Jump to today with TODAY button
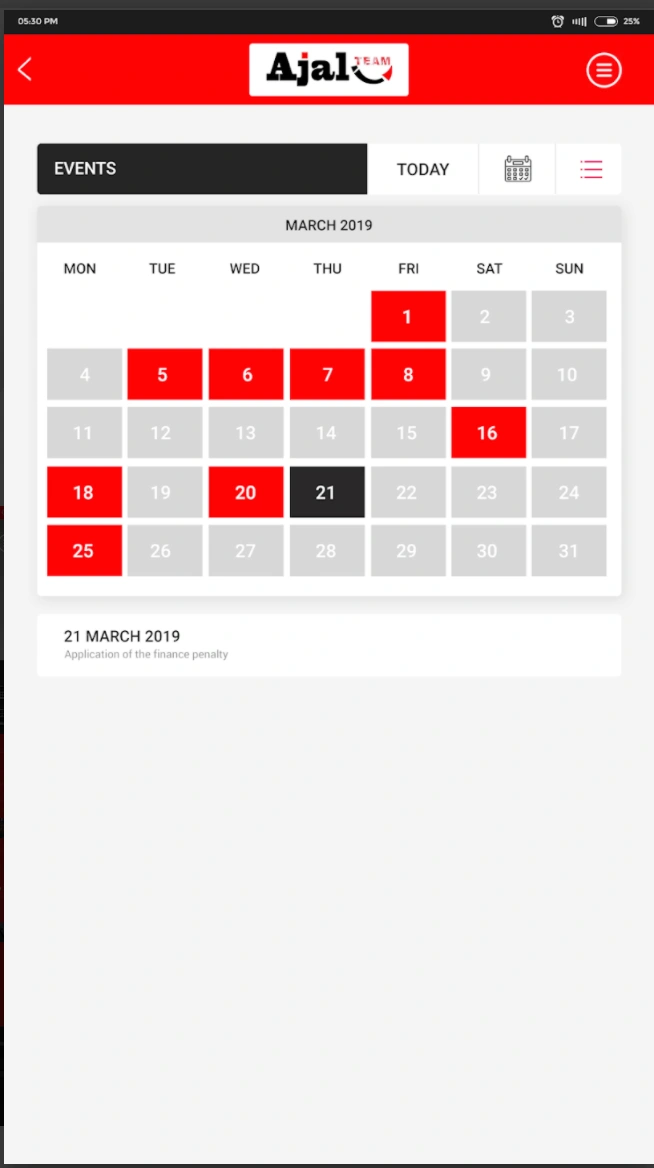Viewport: 654px width, 1168px height. point(422,169)
